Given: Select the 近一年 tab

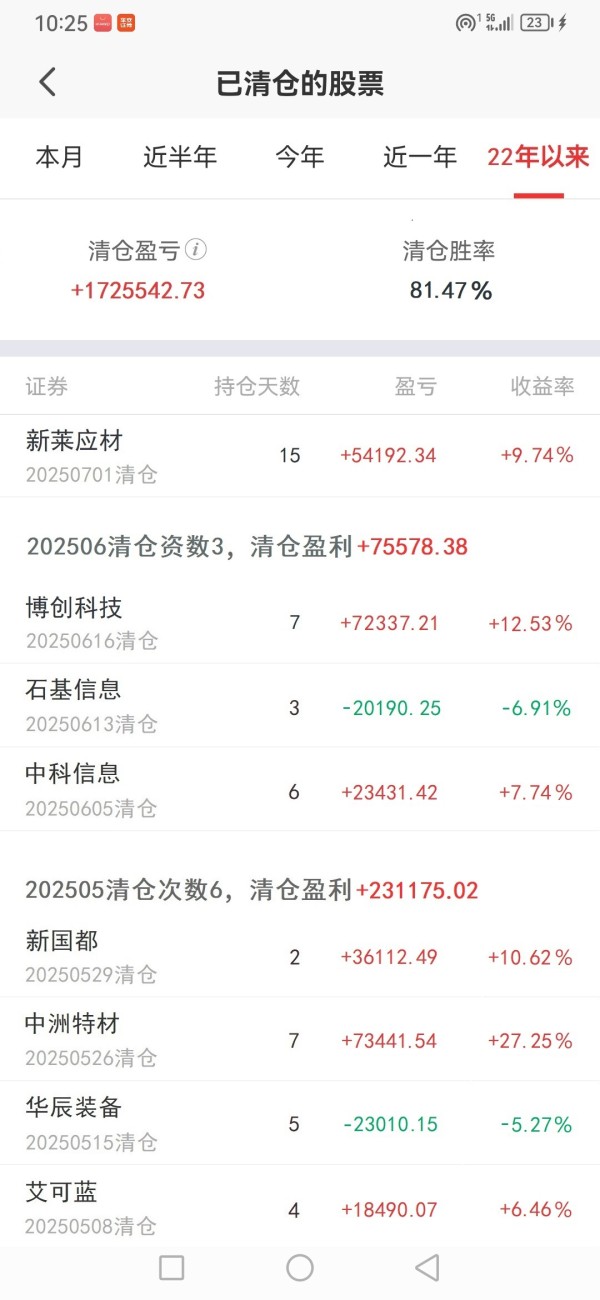Looking at the screenshot, I should click(420, 157).
